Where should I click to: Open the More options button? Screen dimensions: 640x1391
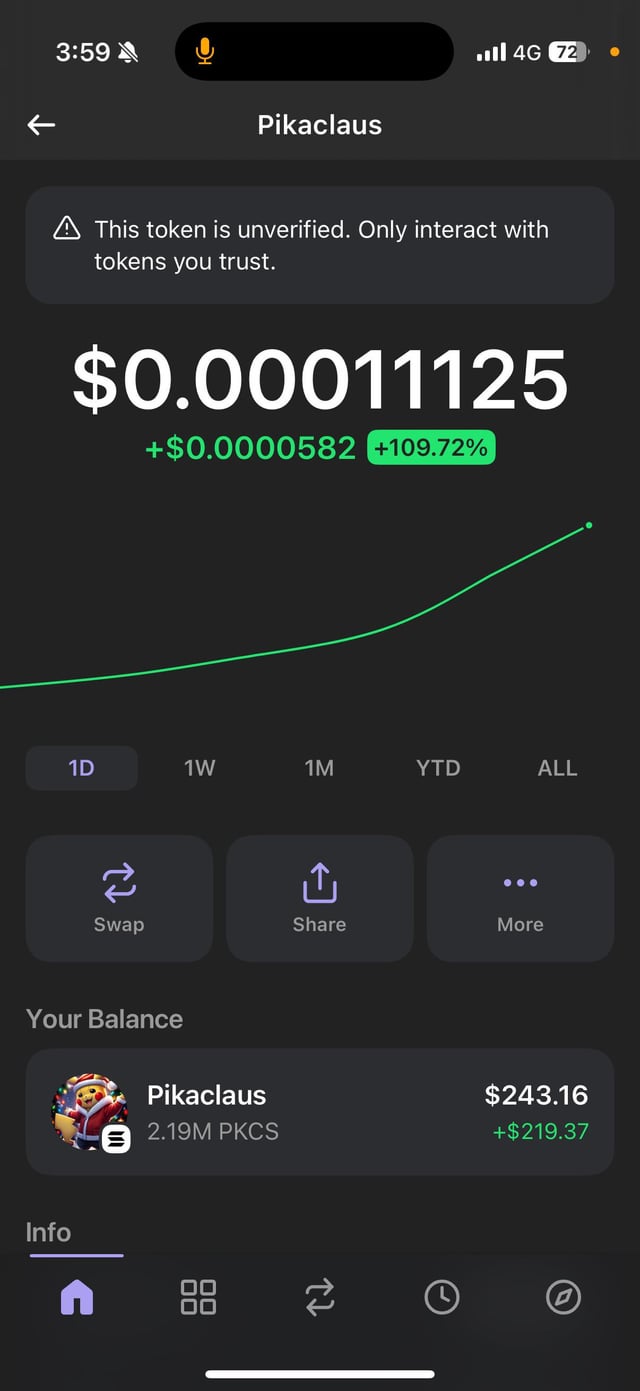tap(520, 898)
